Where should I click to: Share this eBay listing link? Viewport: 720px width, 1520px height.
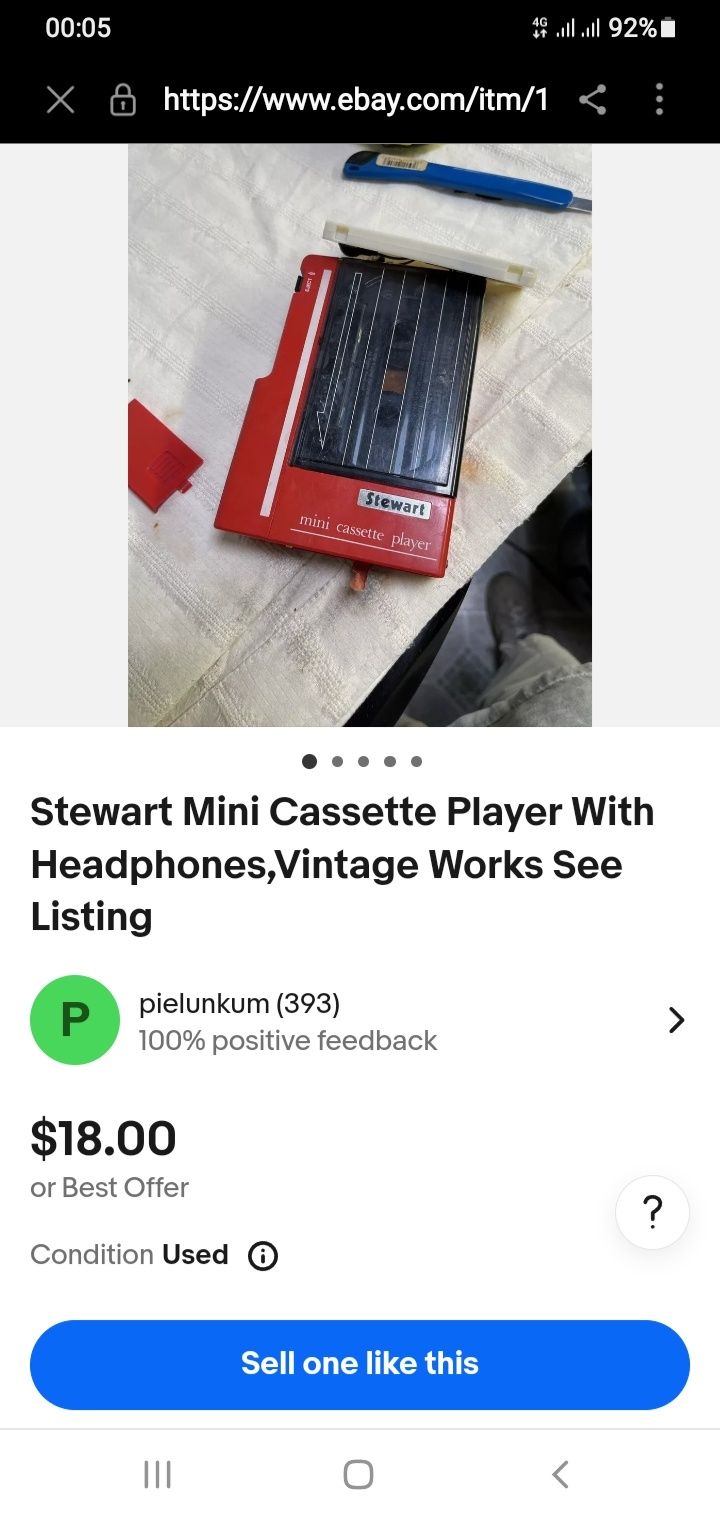tap(592, 99)
